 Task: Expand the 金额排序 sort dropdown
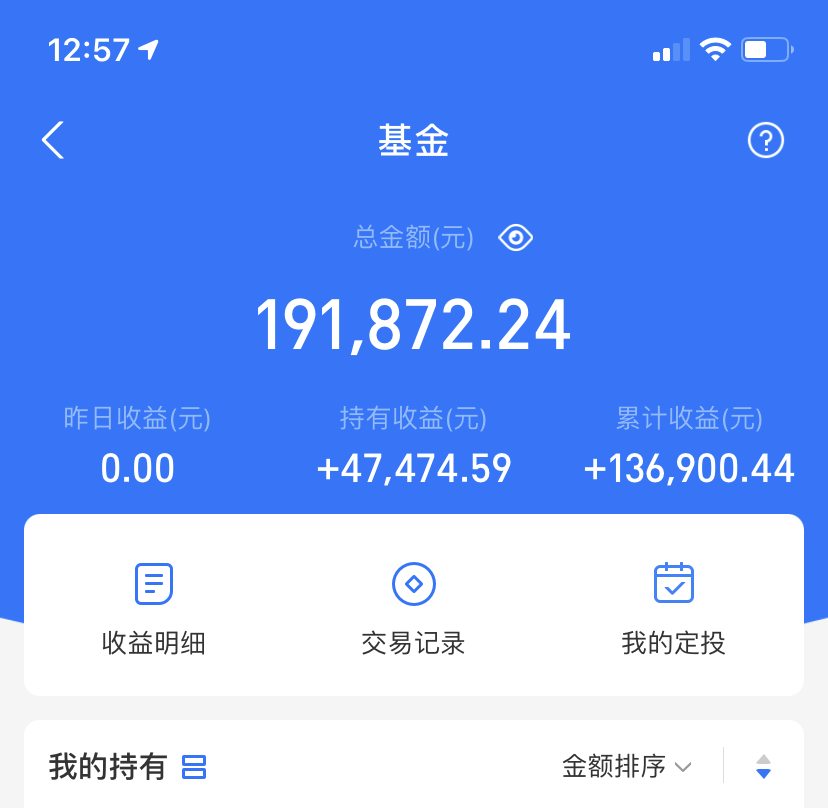(627, 766)
